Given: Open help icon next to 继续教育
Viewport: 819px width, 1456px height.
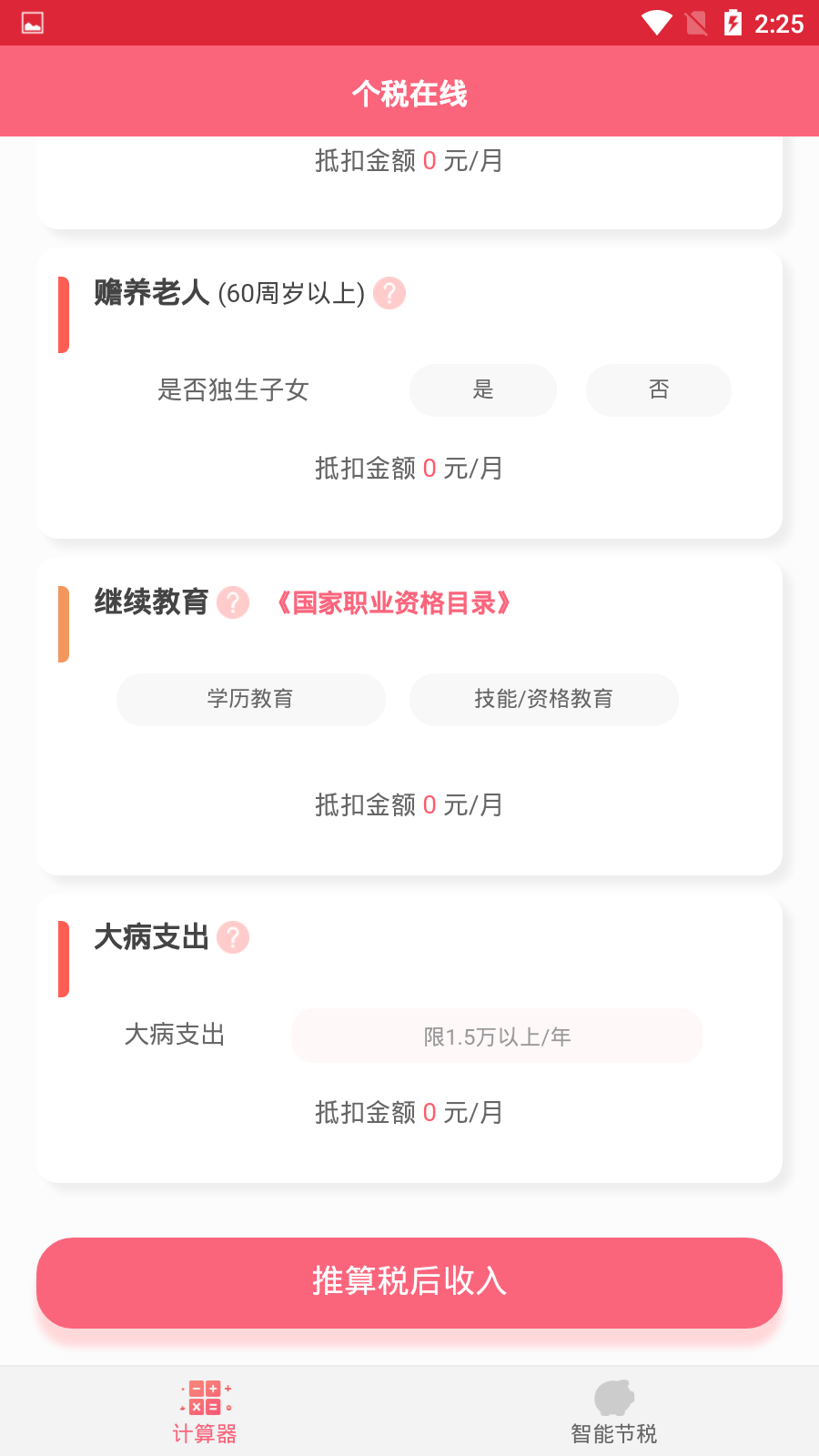Looking at the screenshot, I should [233, 602].
